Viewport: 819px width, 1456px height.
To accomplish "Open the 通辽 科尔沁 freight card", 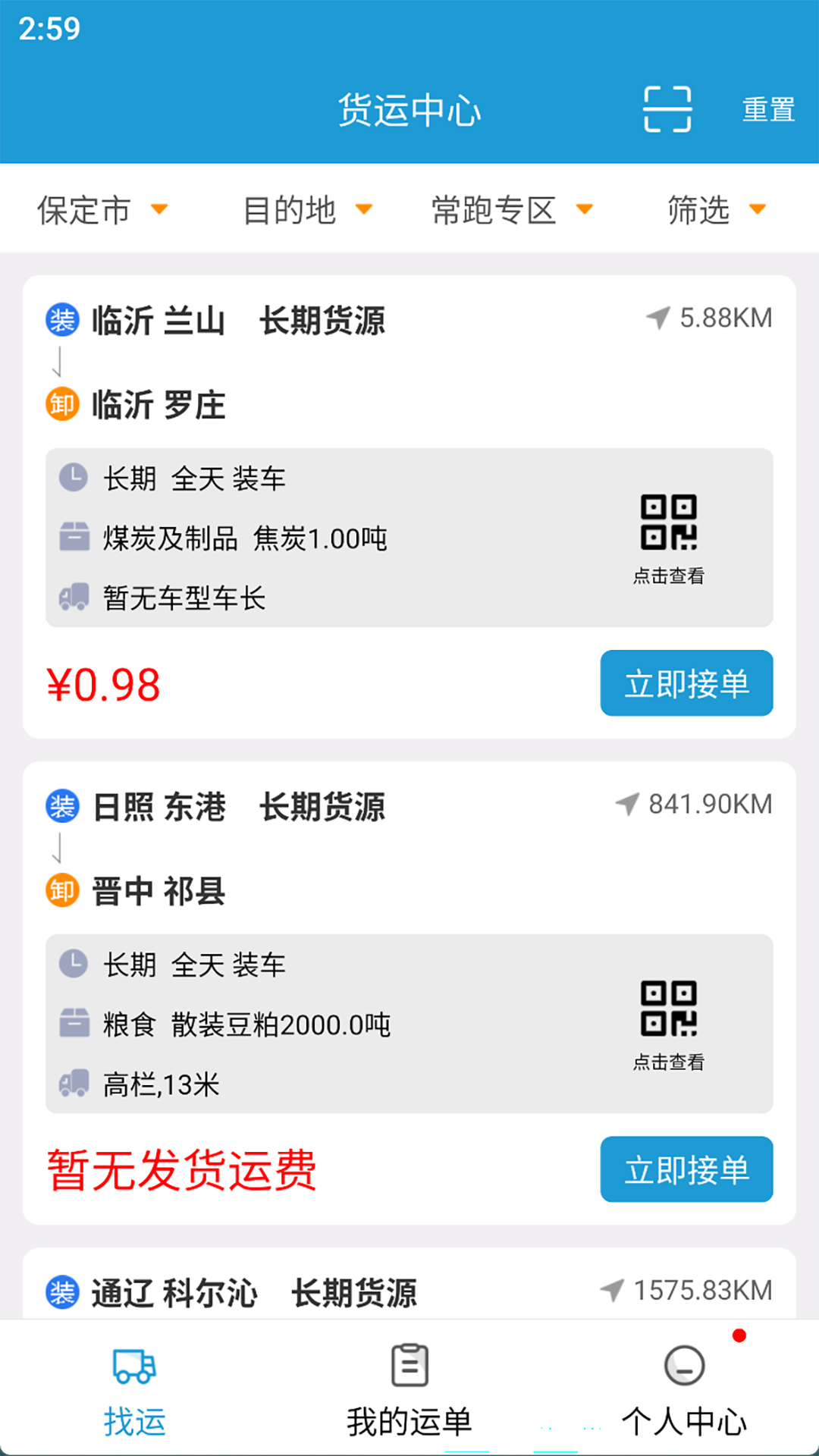I will pos(303,1292).
